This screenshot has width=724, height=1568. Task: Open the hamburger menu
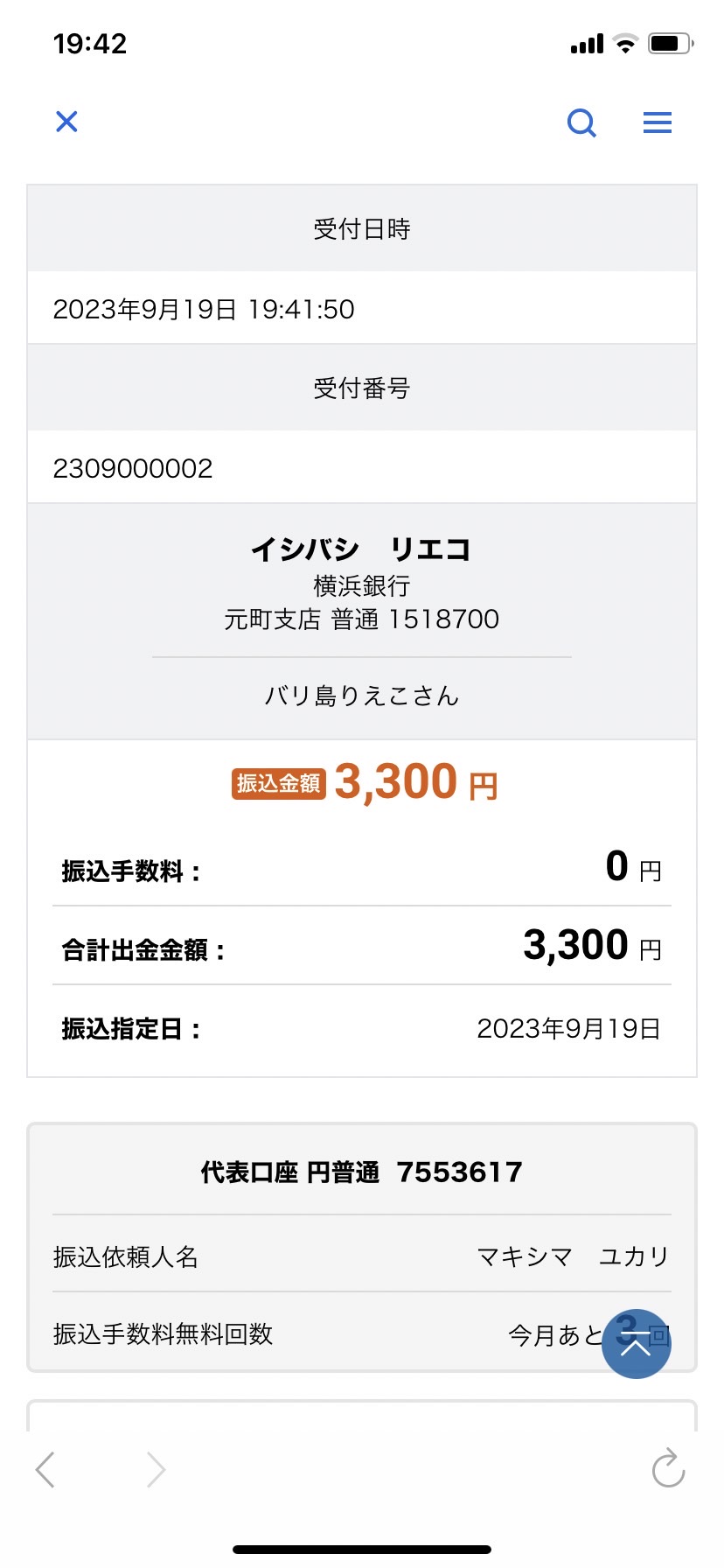coord(658,122)
